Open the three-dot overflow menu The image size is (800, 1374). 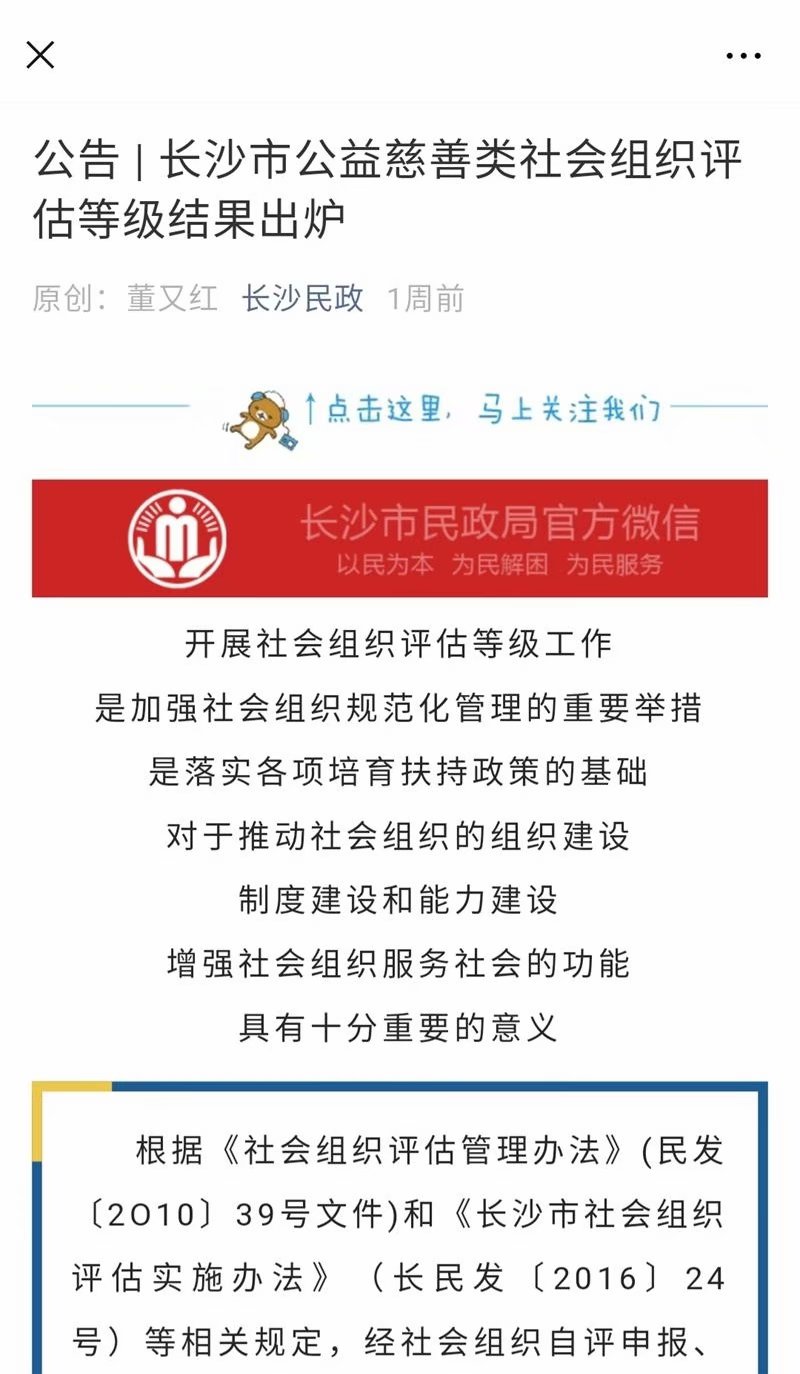(x=743, y=56)
